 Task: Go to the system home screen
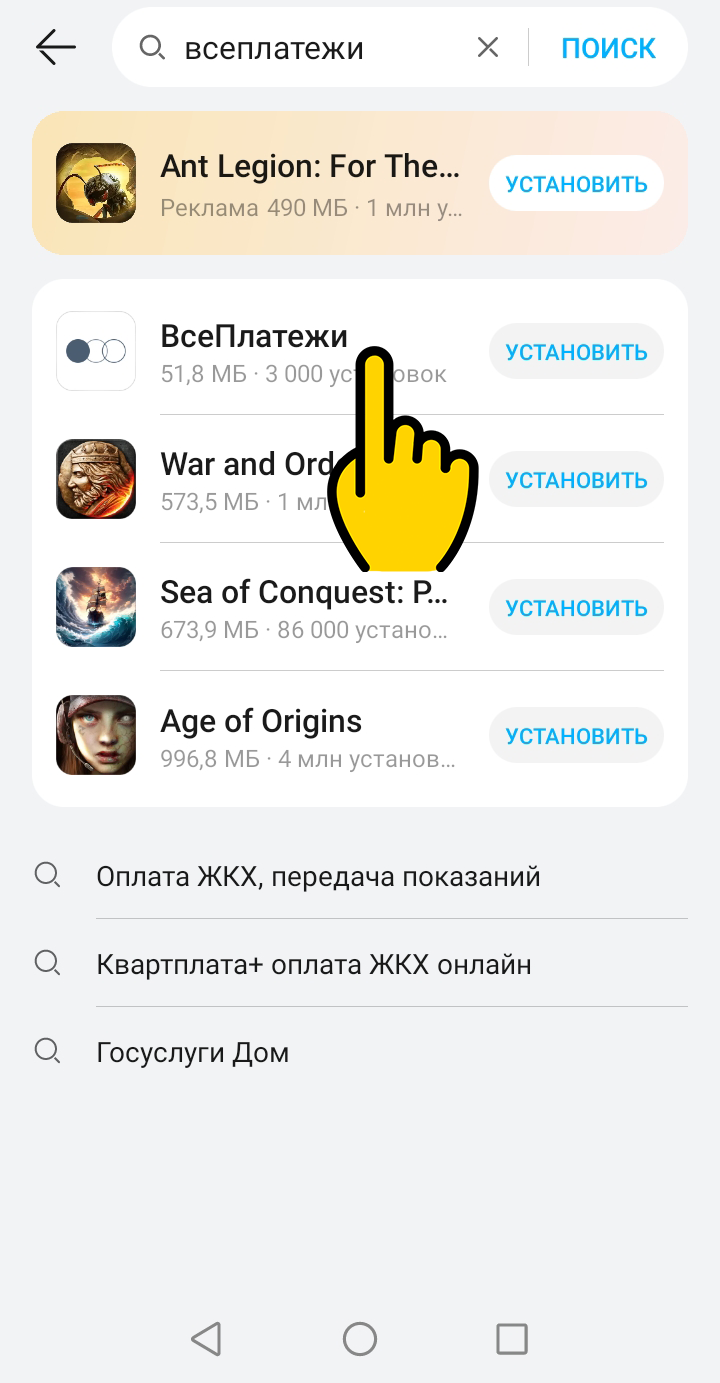click(x=360, y=1338)
